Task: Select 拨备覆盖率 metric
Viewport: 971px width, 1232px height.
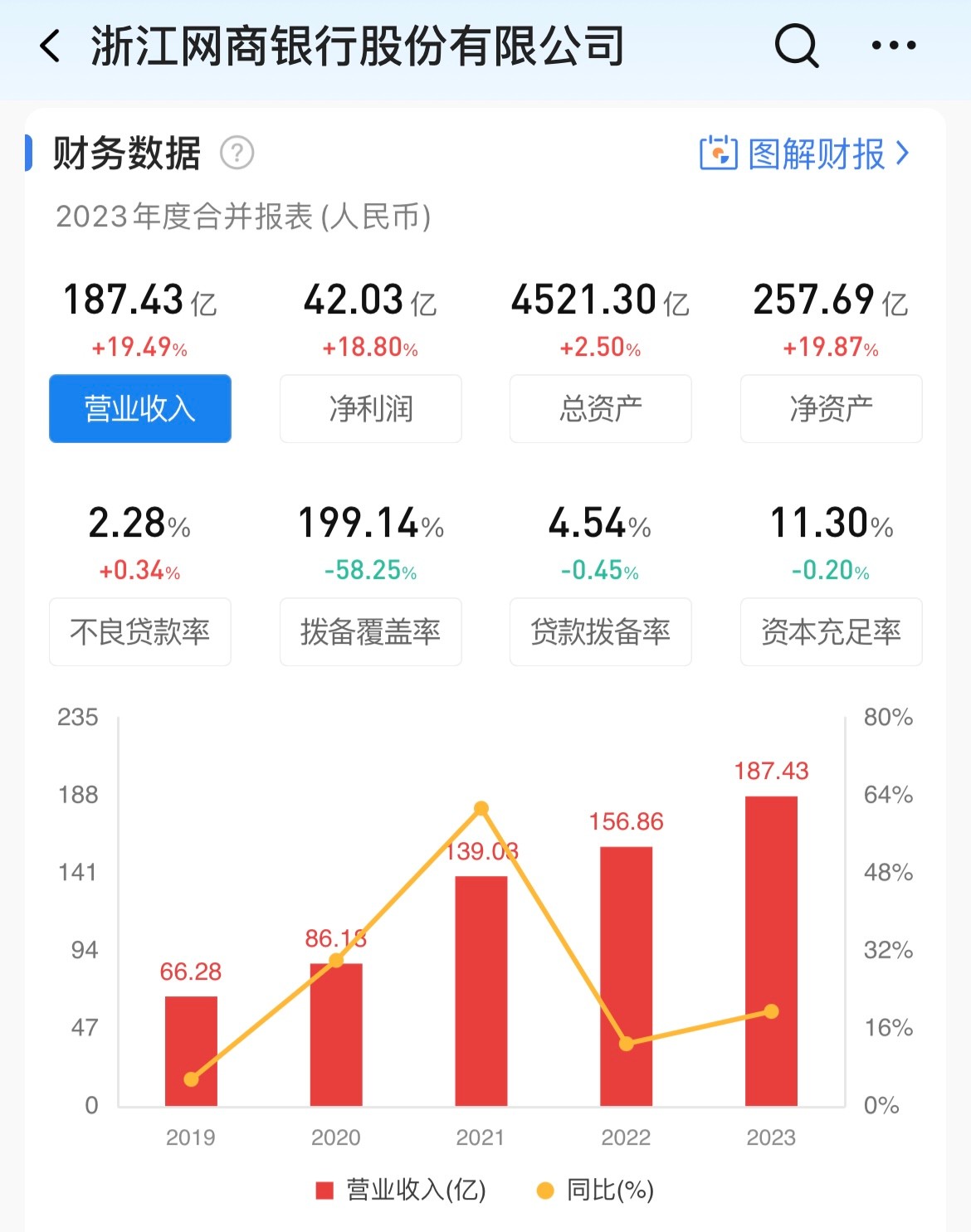Action: click(370, 631)
